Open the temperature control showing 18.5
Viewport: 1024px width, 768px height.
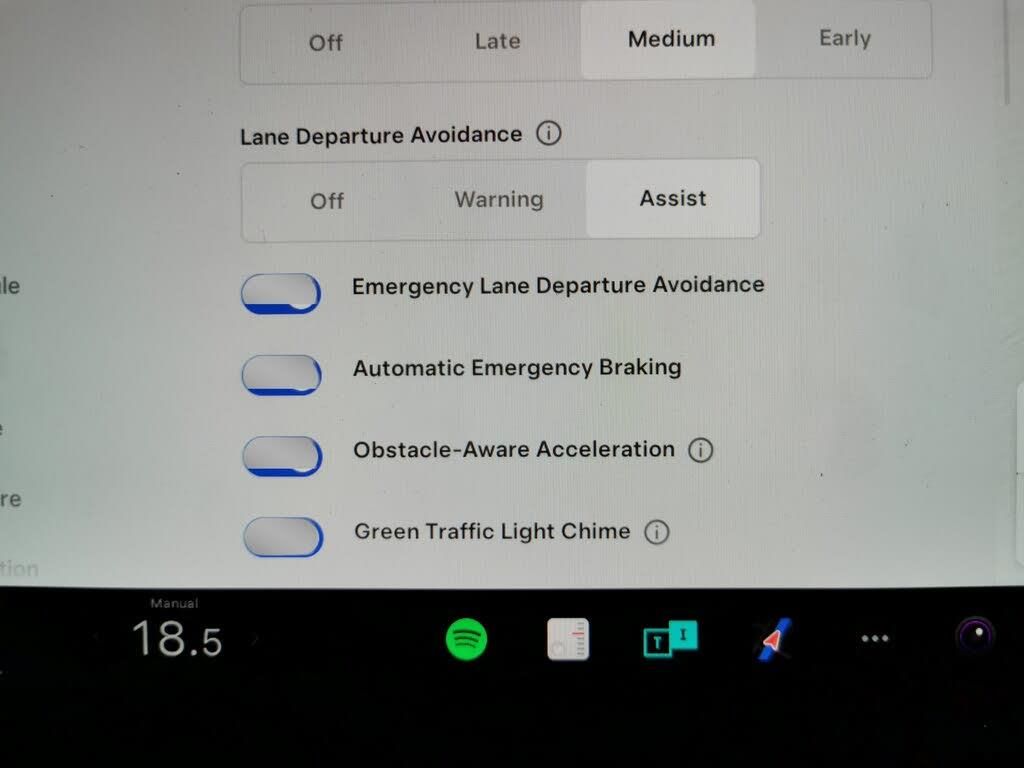pyautogui.click(x=176, y=638)
